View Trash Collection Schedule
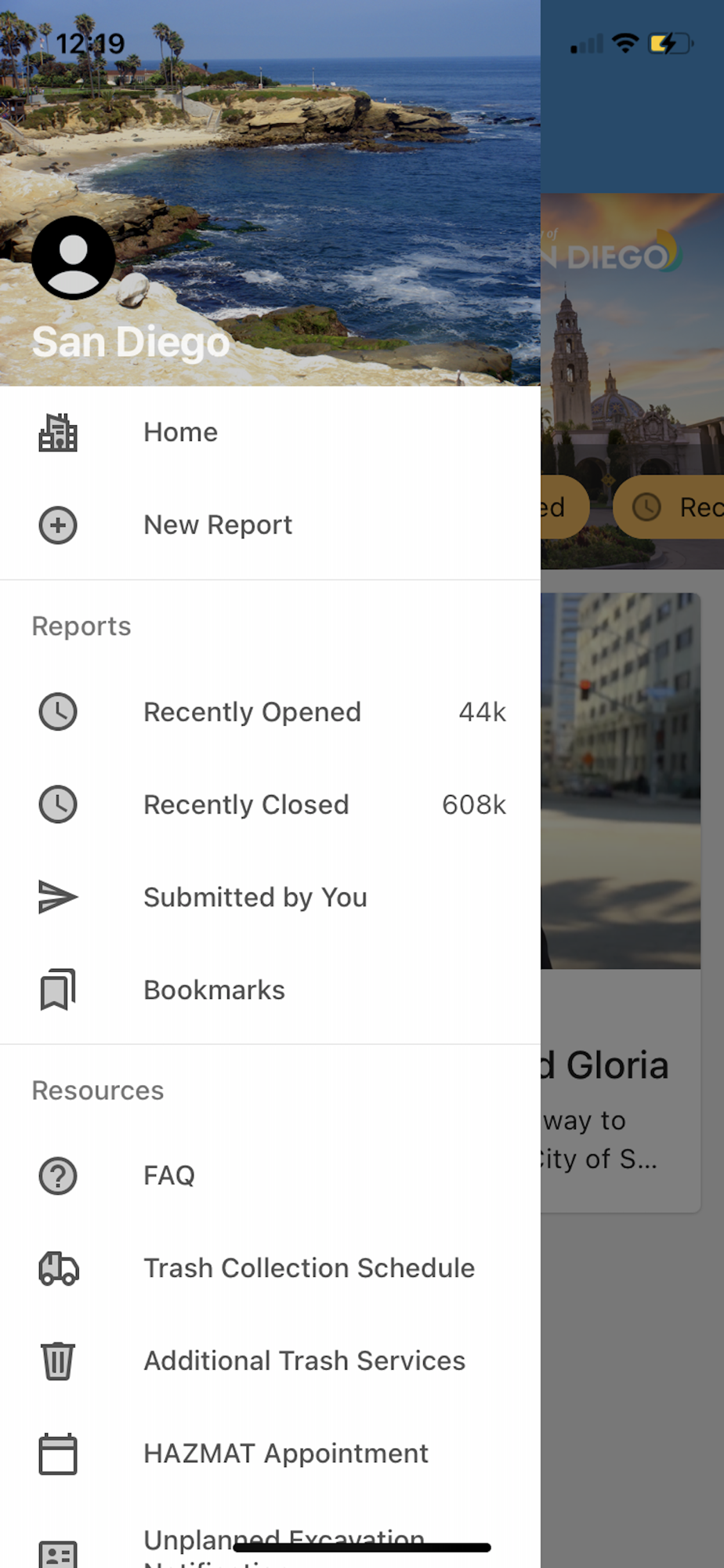Screen dimensions: 724x1568 (270, 1268)
